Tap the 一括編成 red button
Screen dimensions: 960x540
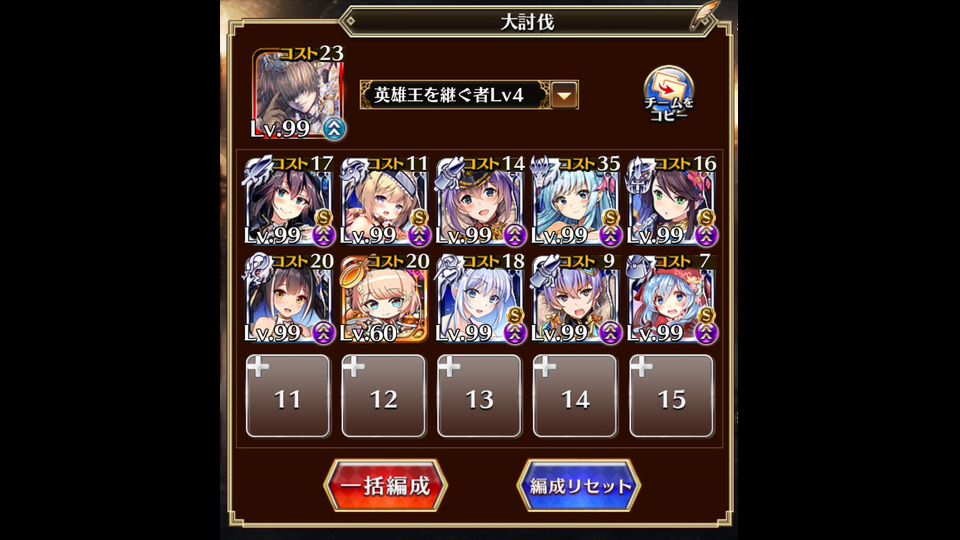tap(385, 487)
